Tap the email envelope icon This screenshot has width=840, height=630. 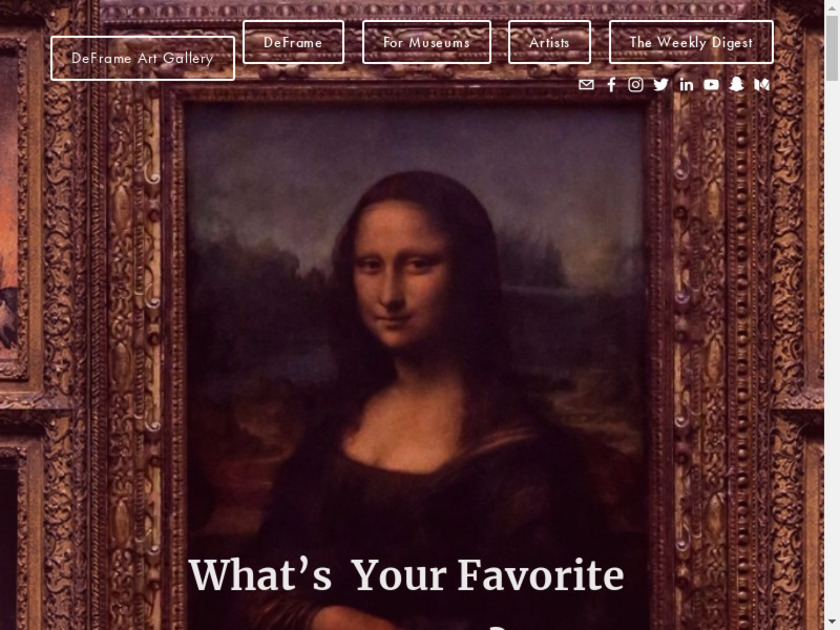pos(586,85)
